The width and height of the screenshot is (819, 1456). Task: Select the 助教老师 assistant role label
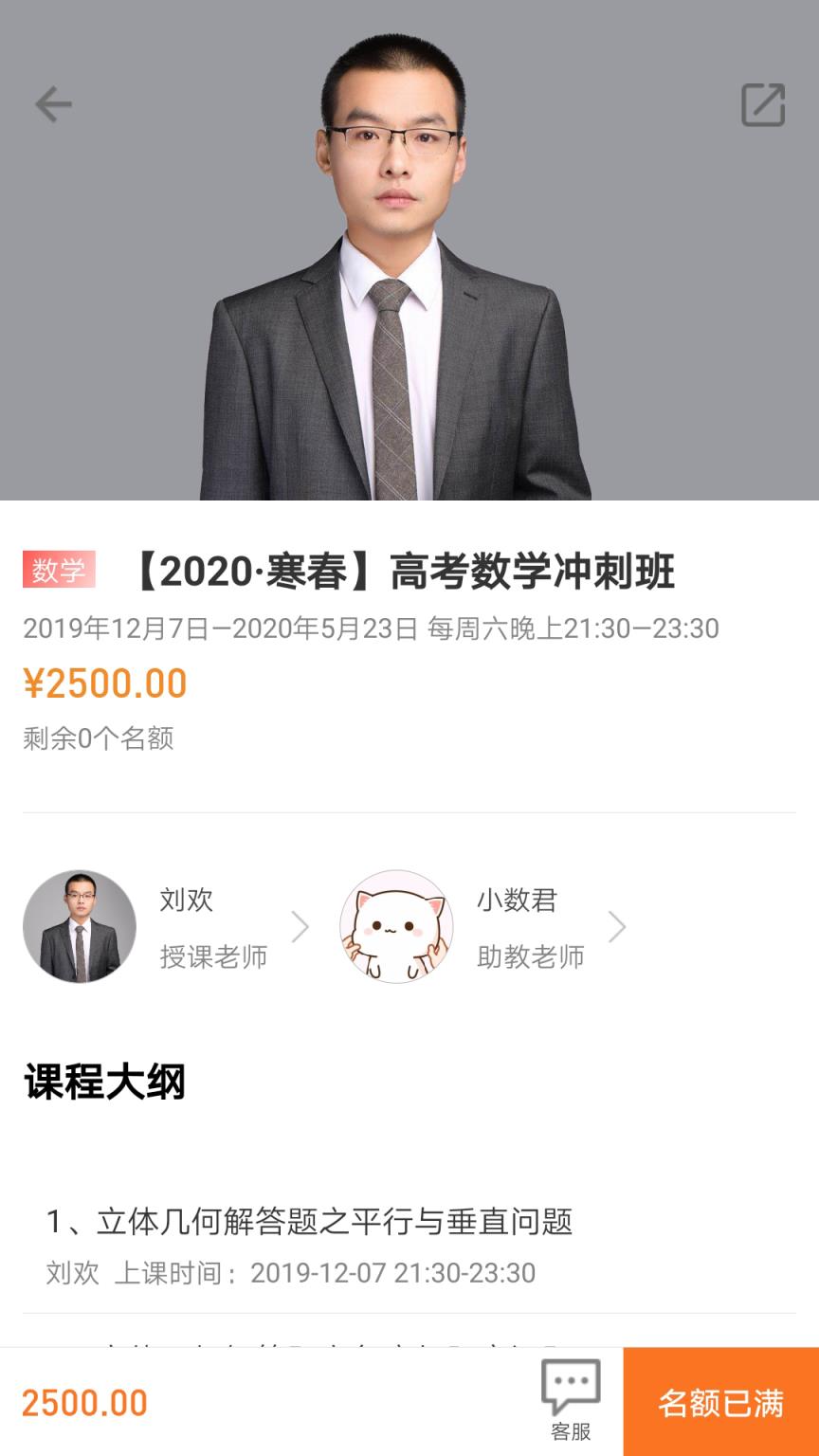pos(531,957)
